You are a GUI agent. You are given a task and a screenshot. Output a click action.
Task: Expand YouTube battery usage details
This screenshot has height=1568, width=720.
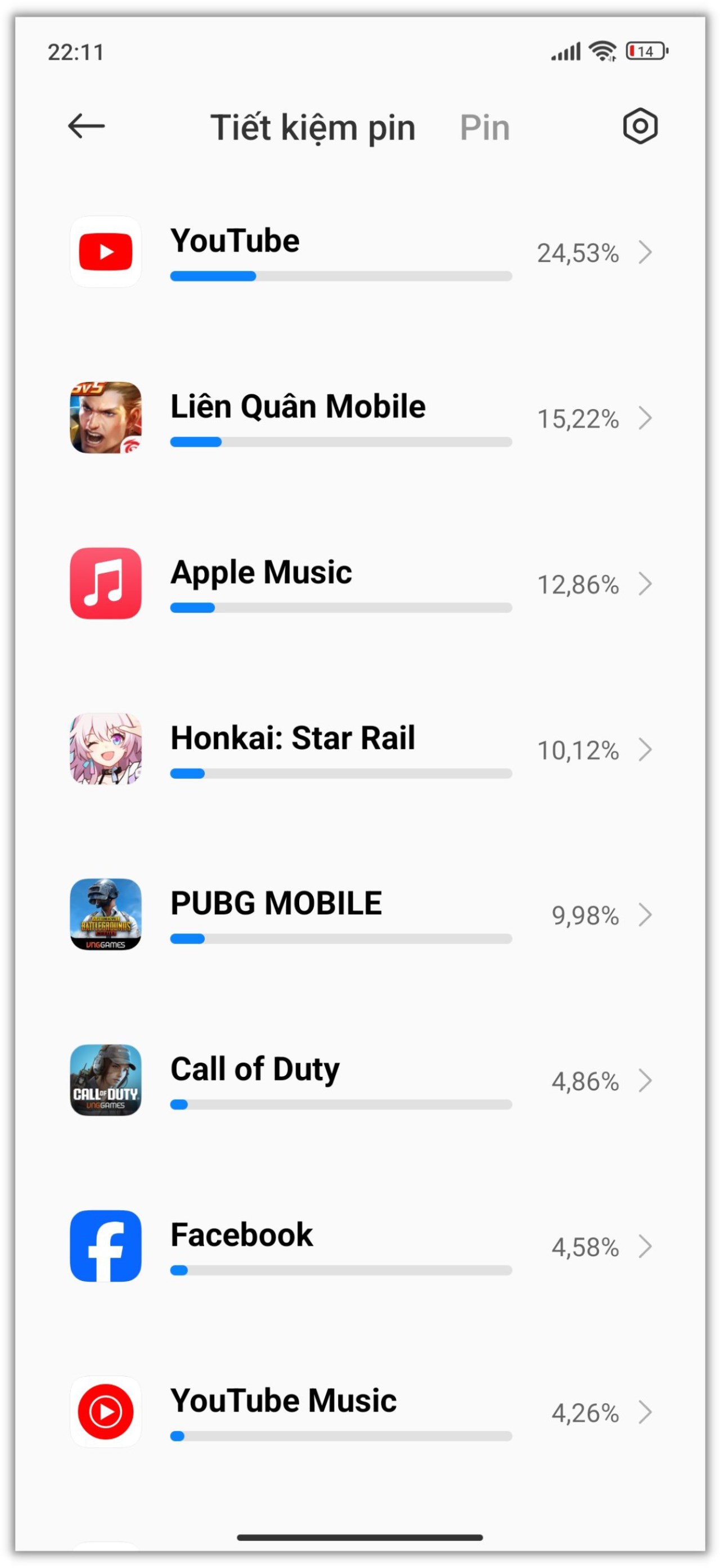click(x=646, y=254)
